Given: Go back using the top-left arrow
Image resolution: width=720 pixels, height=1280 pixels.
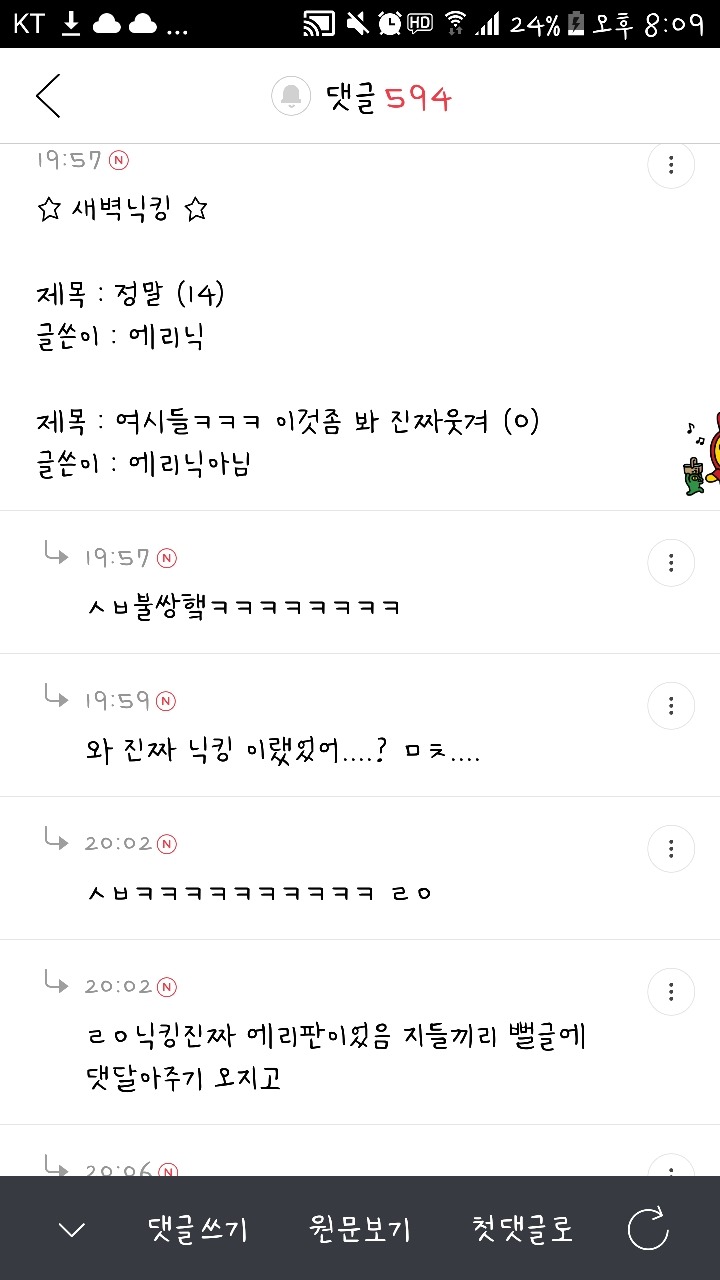Looking at the screenshot, I should point(48,96).
